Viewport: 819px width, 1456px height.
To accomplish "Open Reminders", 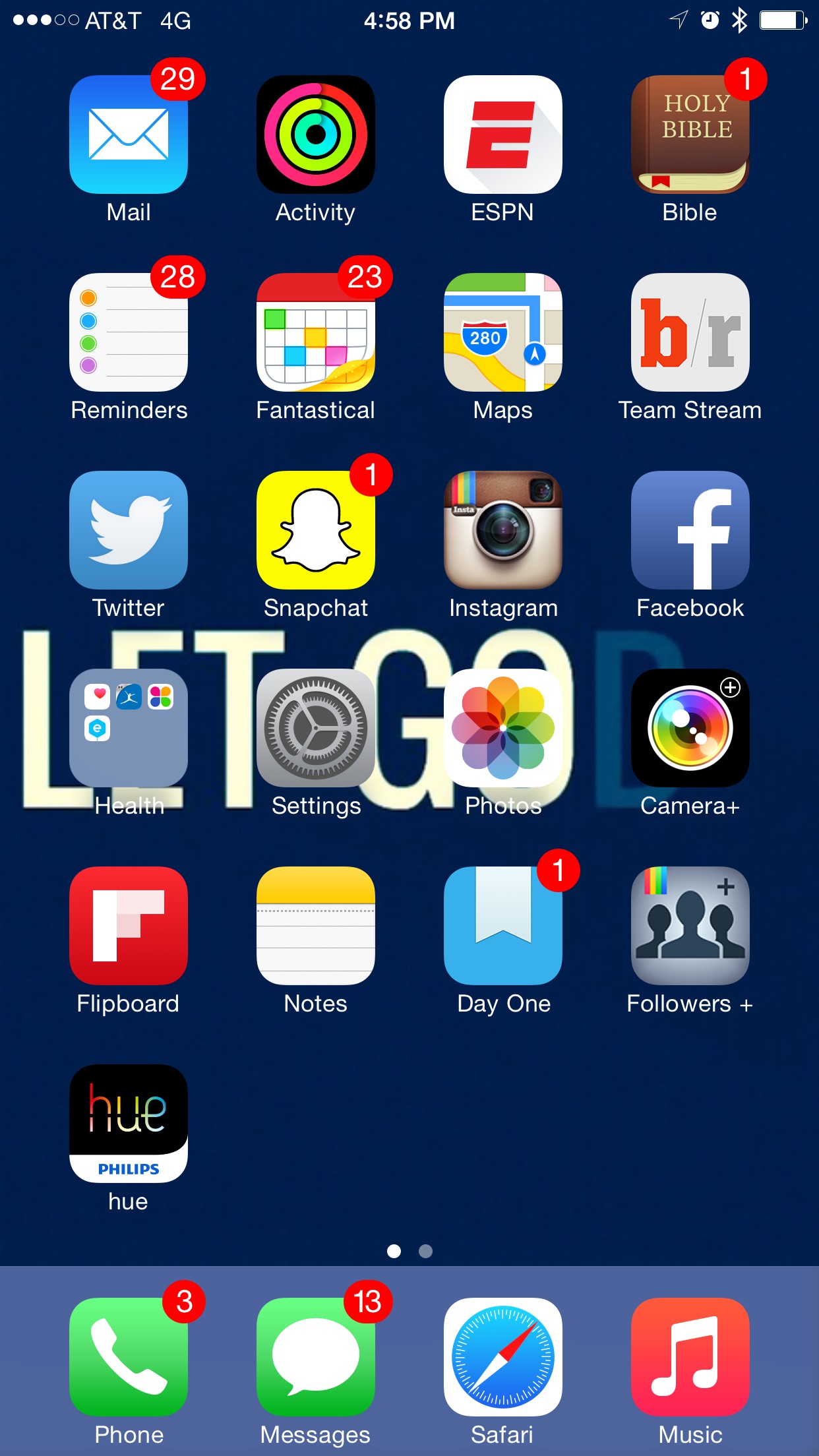I will [129, 332].
